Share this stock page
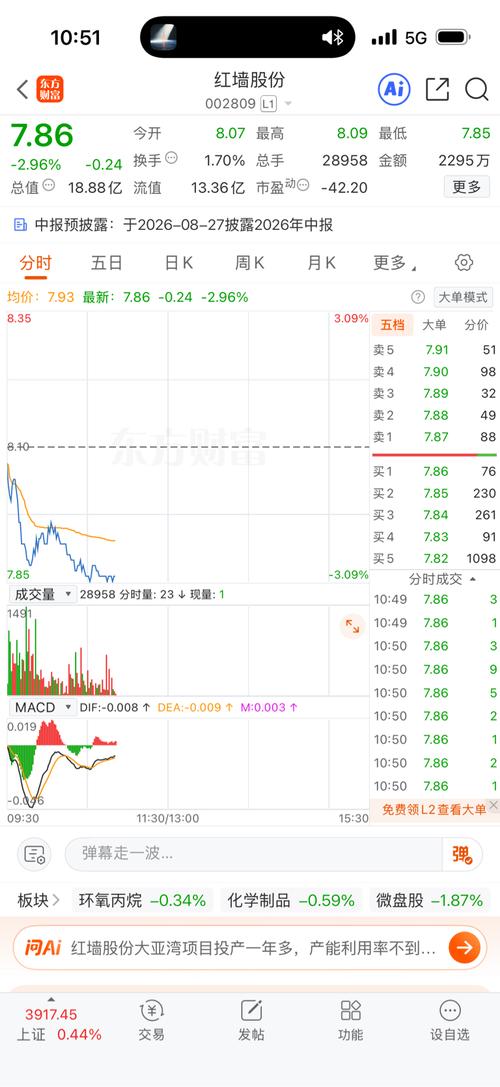This screenshot has height=1087, width=500. pyautogui.click(x=437, y=89)
